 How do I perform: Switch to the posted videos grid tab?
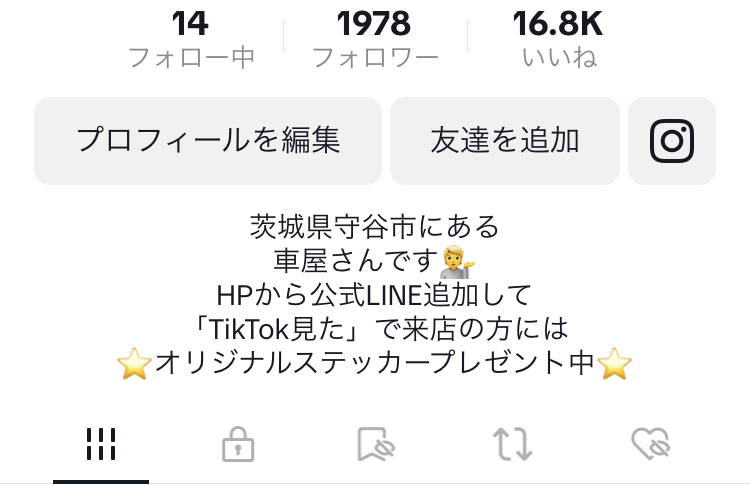101,444
